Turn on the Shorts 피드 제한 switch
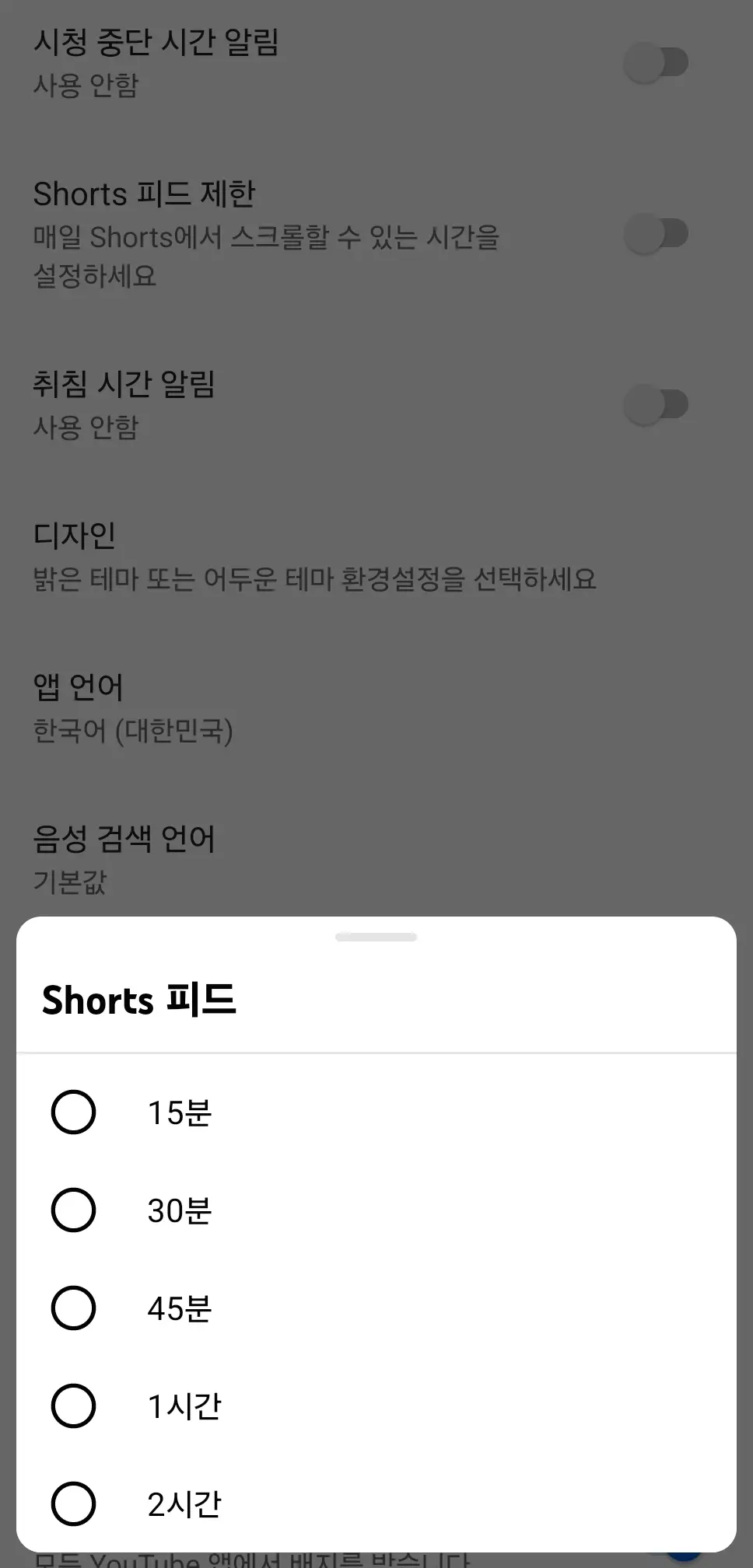The height and width of the screenshot is (1568, 753). tap(657, 235)
